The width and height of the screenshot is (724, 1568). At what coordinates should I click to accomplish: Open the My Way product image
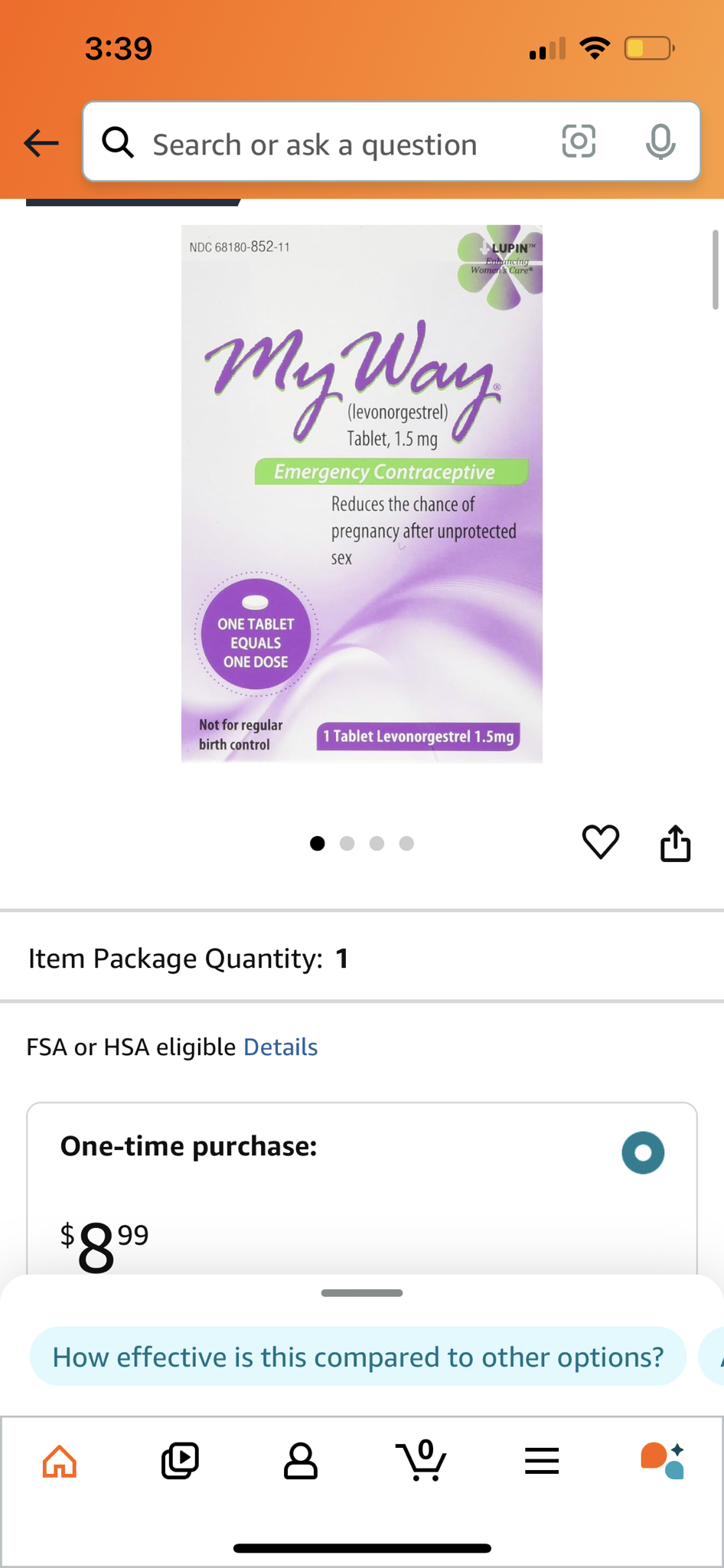(362, 494)
